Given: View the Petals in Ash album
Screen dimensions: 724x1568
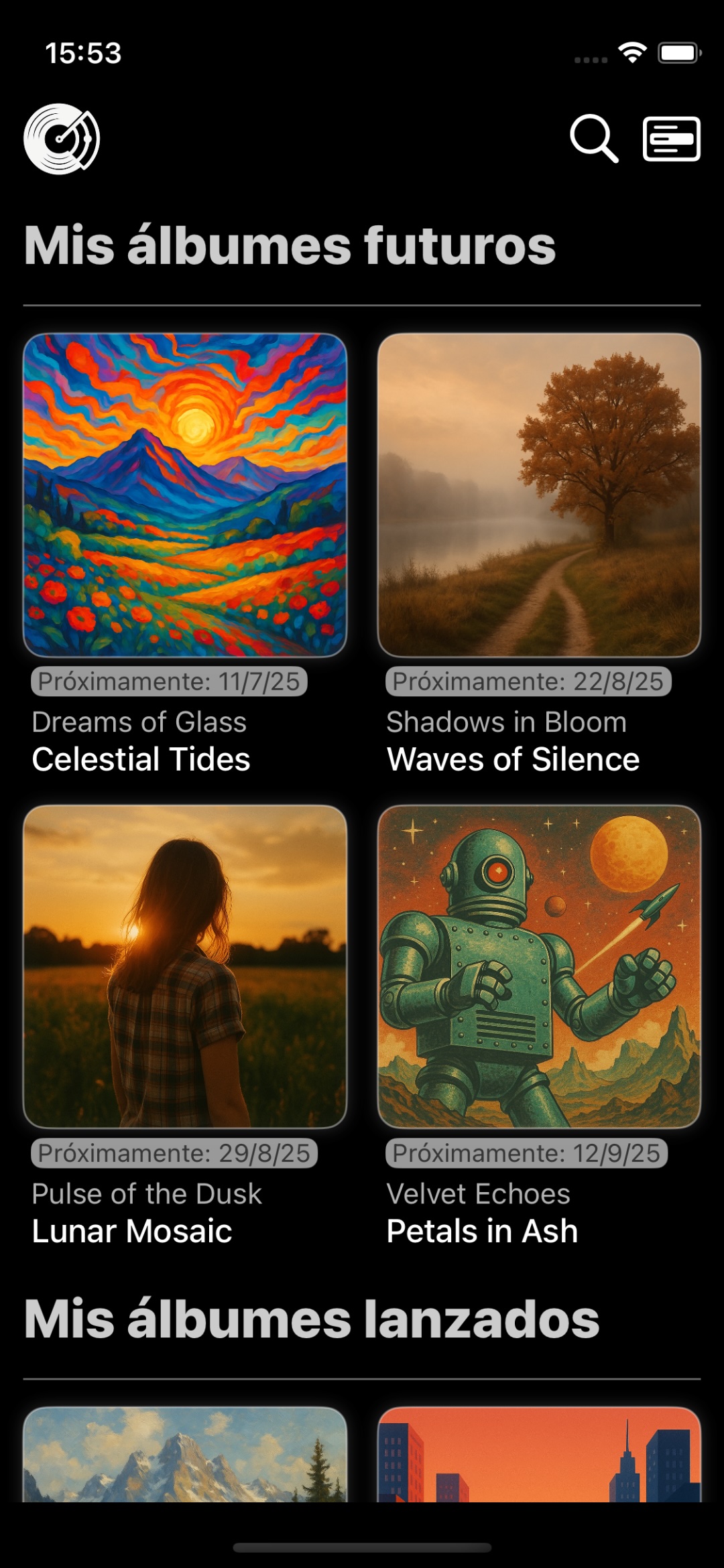Looking at the screenshot, I should pyautogui.click(x=539, y=966).
